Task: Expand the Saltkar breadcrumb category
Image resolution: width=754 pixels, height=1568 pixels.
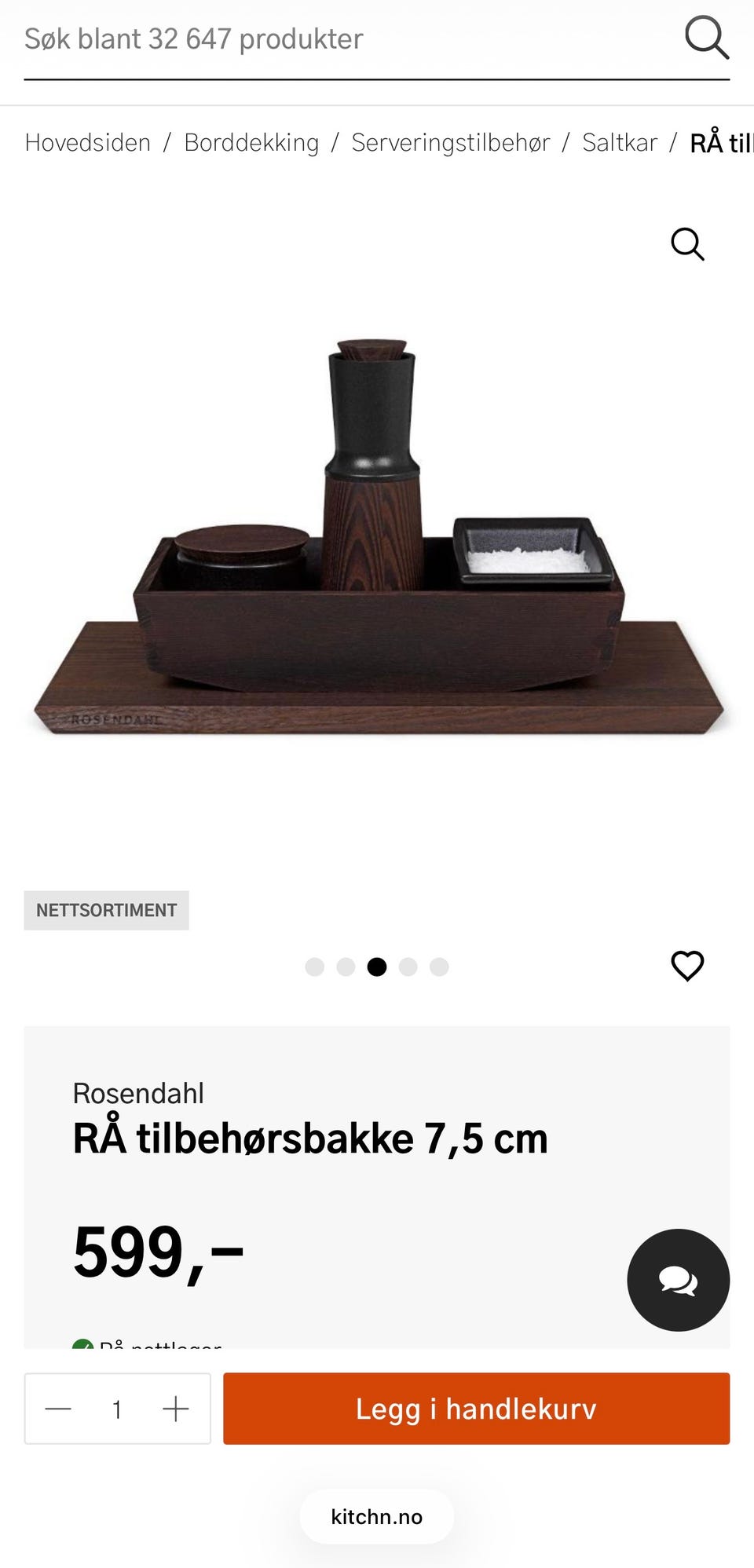Action: 620,142
